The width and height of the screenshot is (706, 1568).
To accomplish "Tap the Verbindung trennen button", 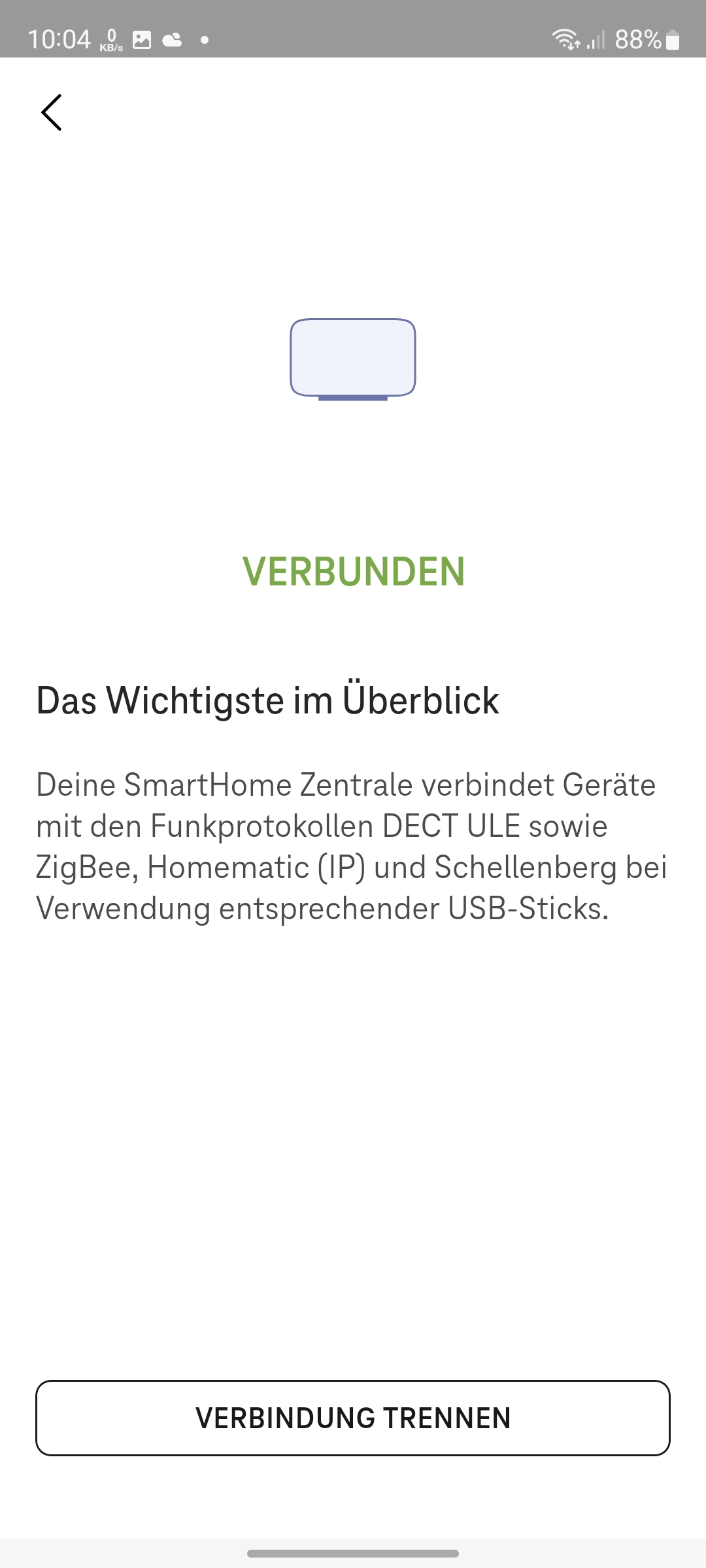I will pyautogui.click(x=353, y=1418).
